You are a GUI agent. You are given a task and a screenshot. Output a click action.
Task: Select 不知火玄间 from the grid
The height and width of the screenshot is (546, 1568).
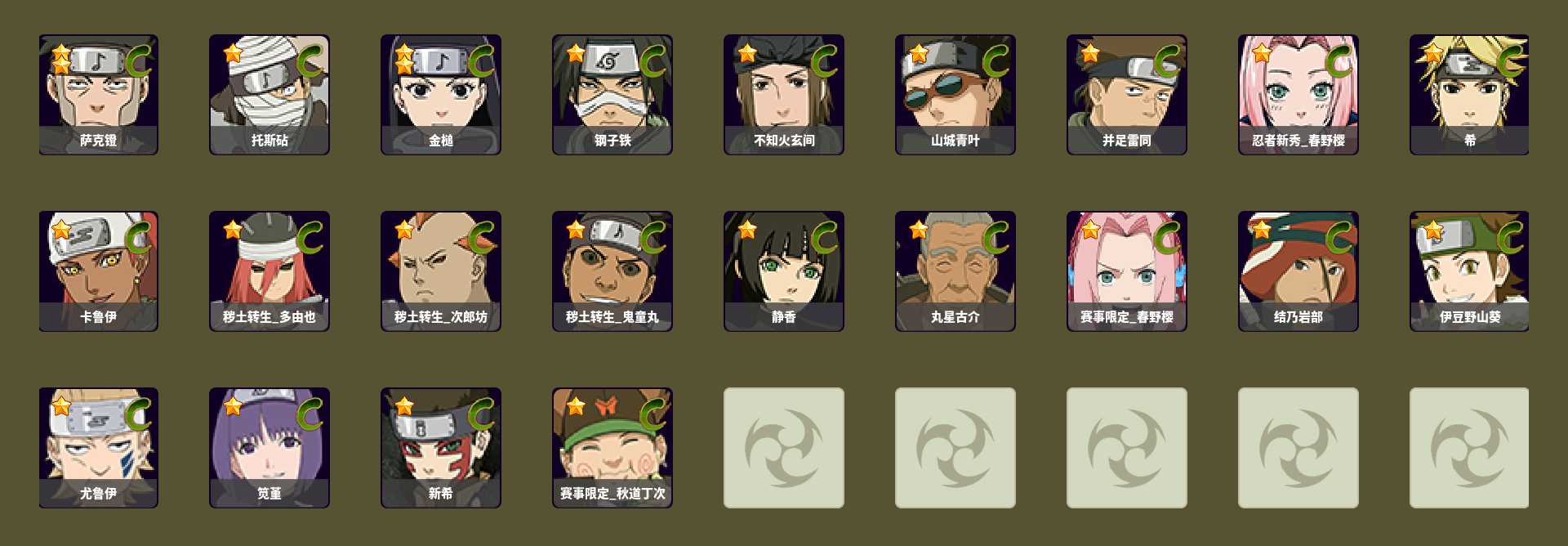point(784,94)
